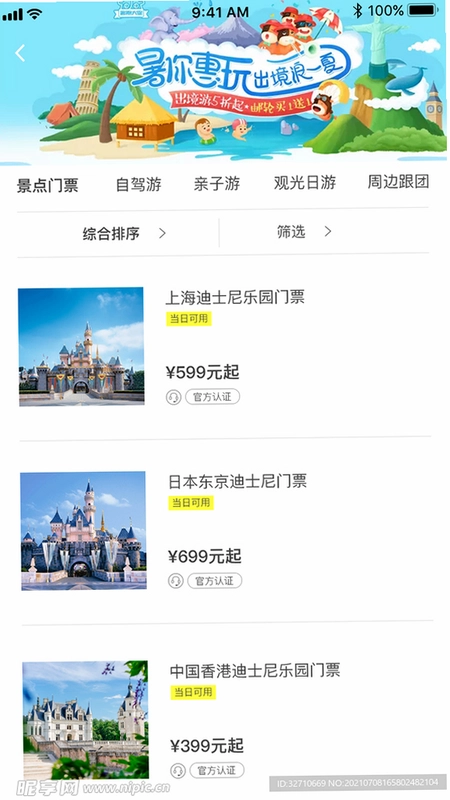Tap the Tokyo Disney castle photo
Viewport: 450px width, 800px height.
point(83,531)
